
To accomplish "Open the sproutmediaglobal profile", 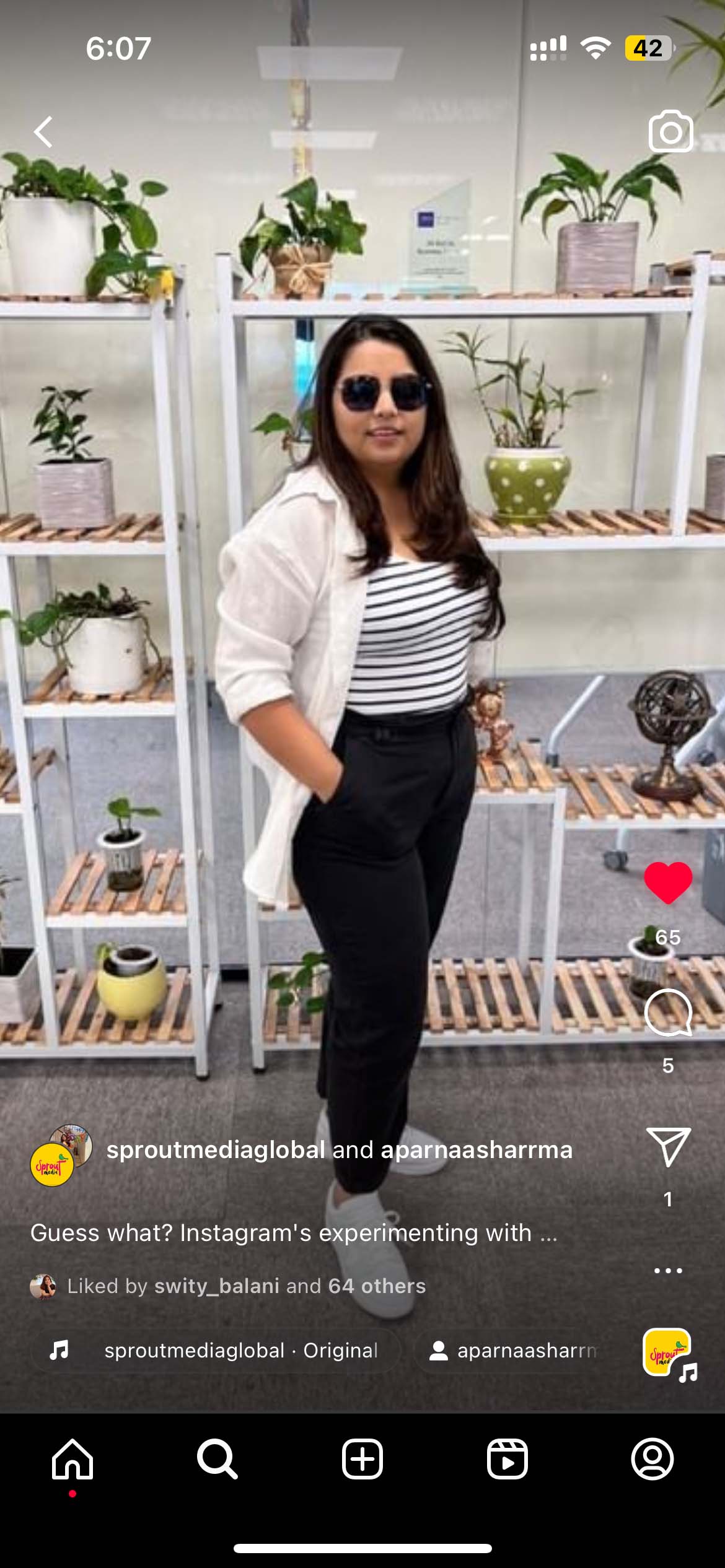I will pos(215,1150).
